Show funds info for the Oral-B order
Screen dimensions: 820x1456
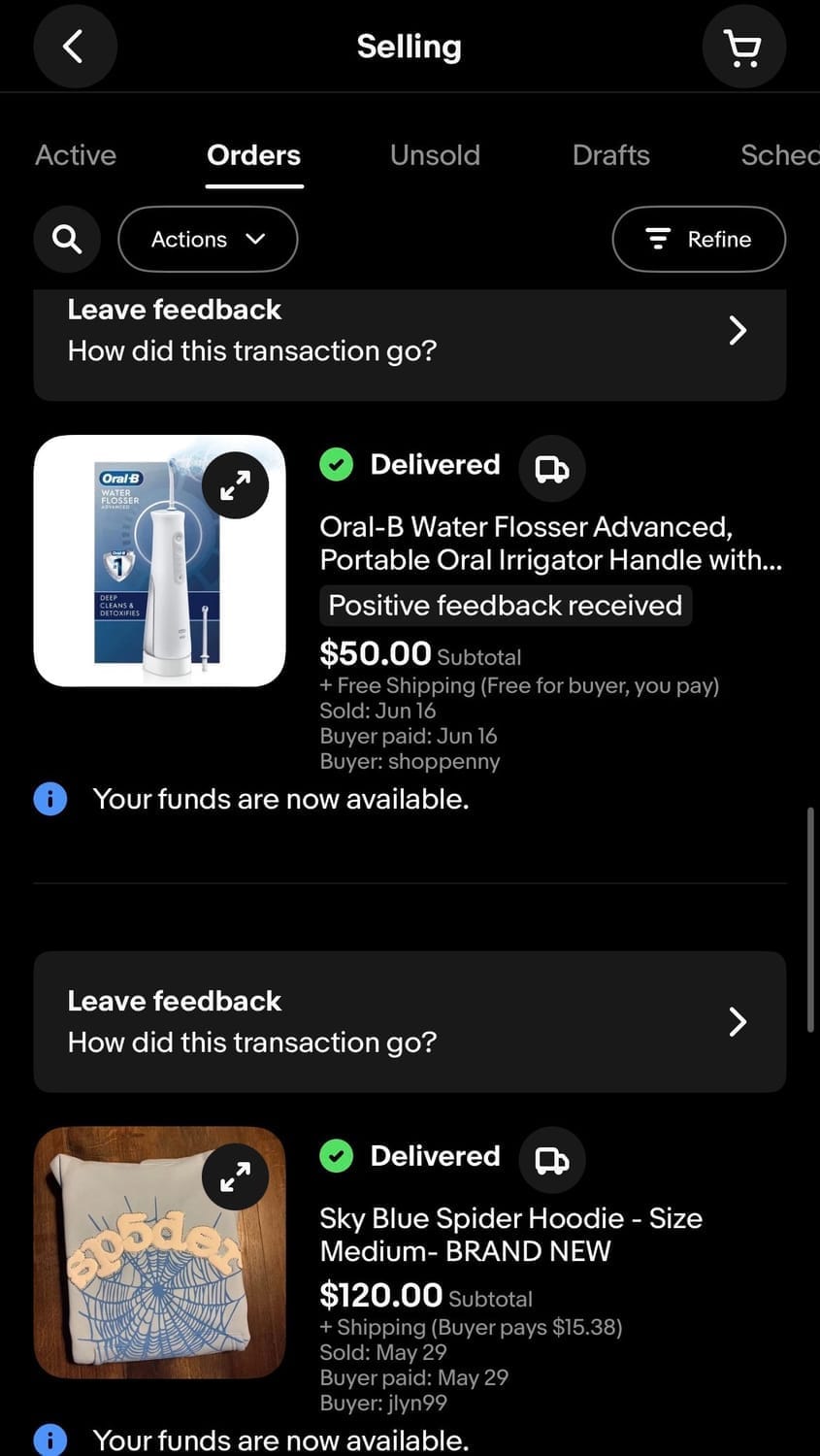(50, 799)
